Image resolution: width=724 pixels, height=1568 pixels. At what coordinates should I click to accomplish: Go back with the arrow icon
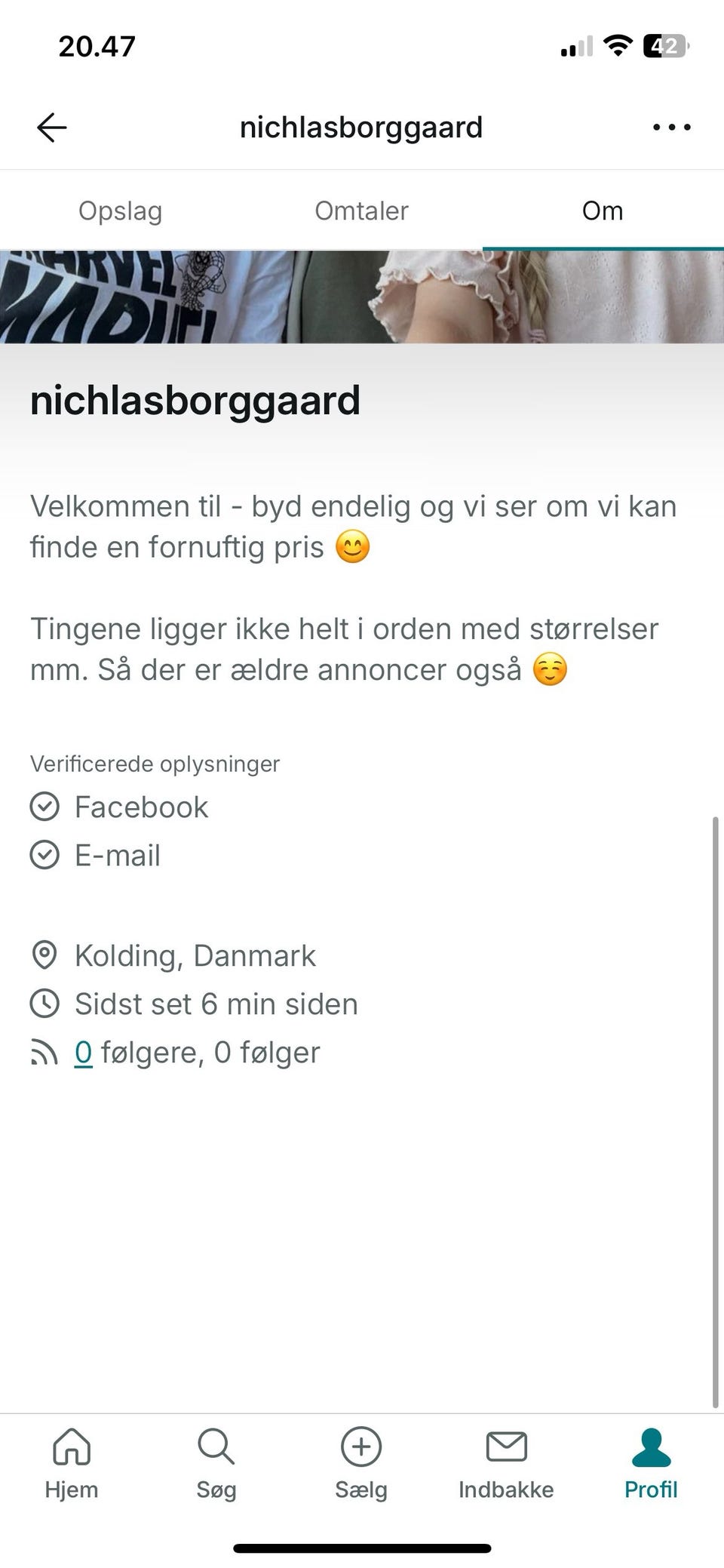click(x=52, y=128)
